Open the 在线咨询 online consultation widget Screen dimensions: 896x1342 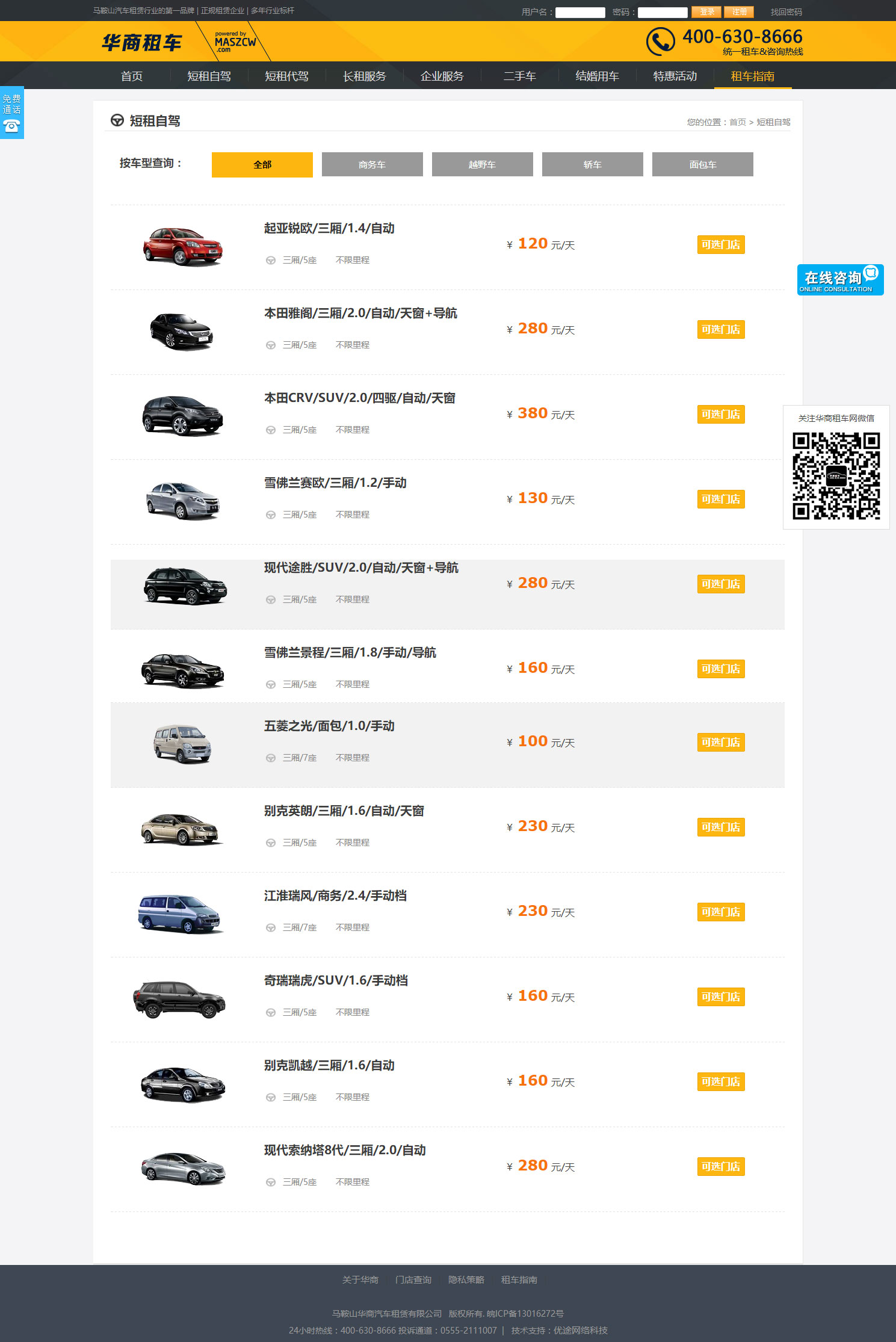pyautogui.click(x=840, y=280)
